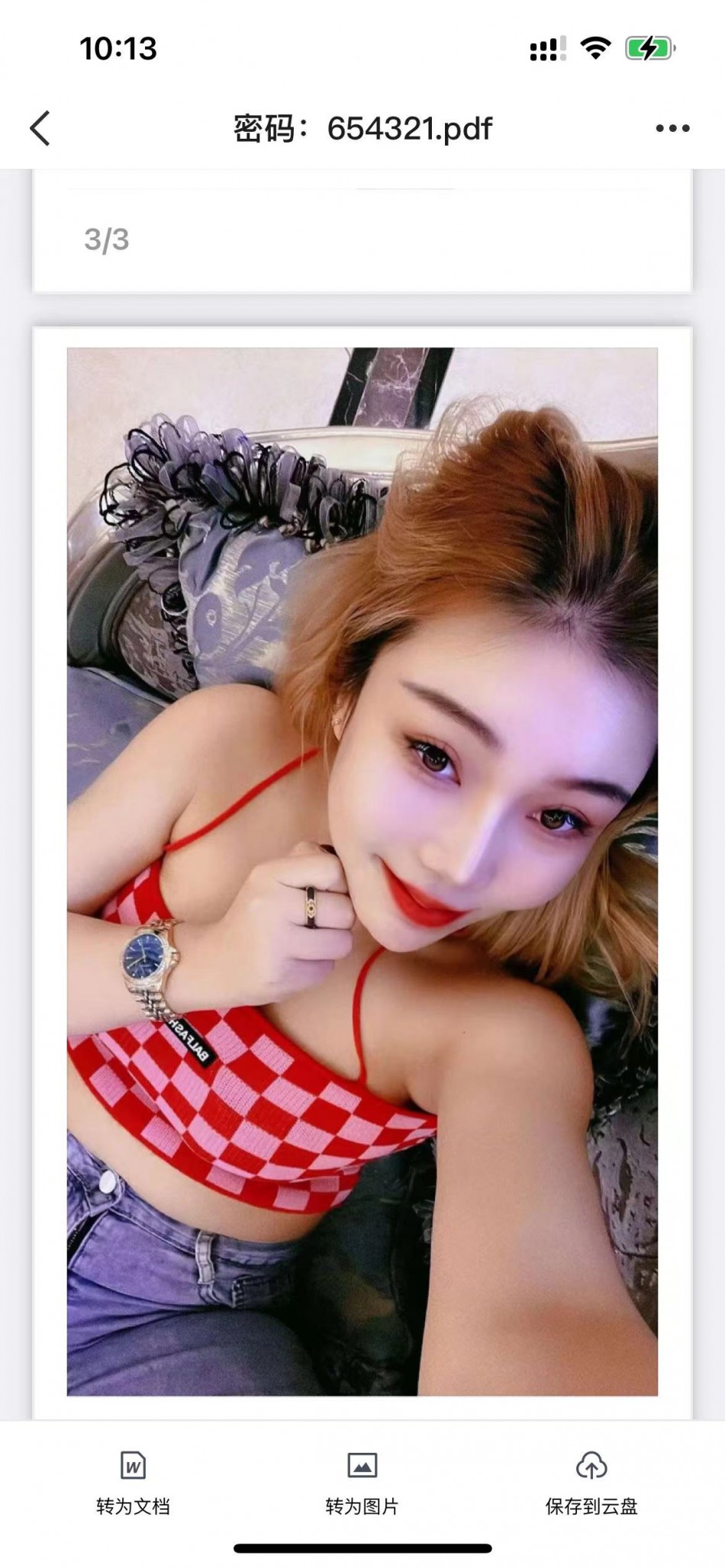Open the three-dot more options menu
This screenshot has height=1568, width=725.
click(x=672, y=128)
